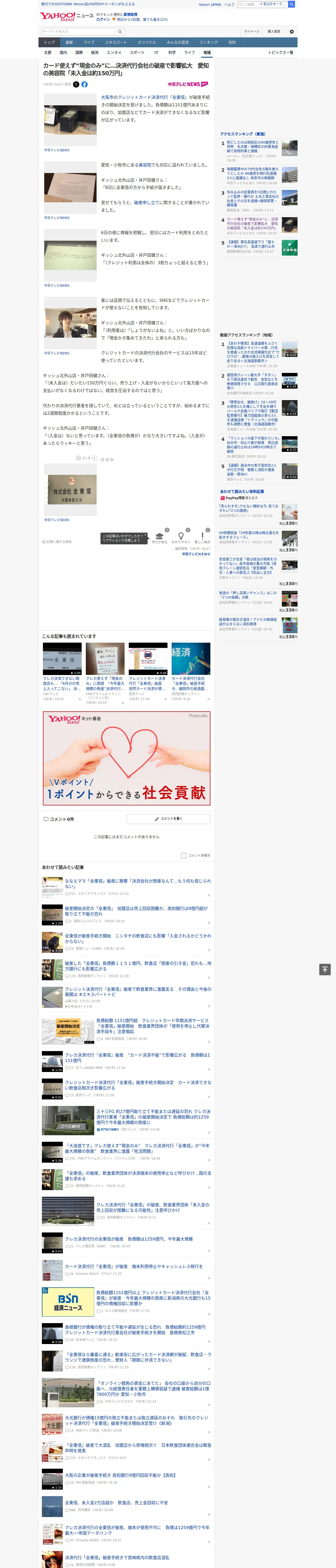This screenshot has width=336, height=1568.
Task: React with 学びがある
Action: pyautogui.click(x=160, y=538)
